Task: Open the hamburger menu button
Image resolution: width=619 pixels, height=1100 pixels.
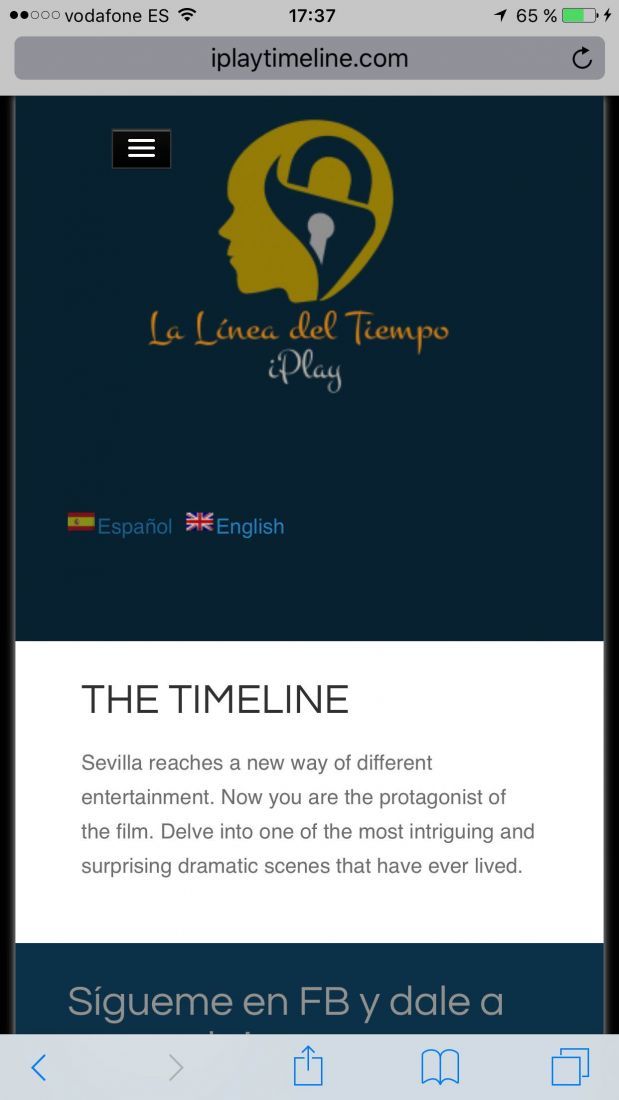Action: [141, 149]
